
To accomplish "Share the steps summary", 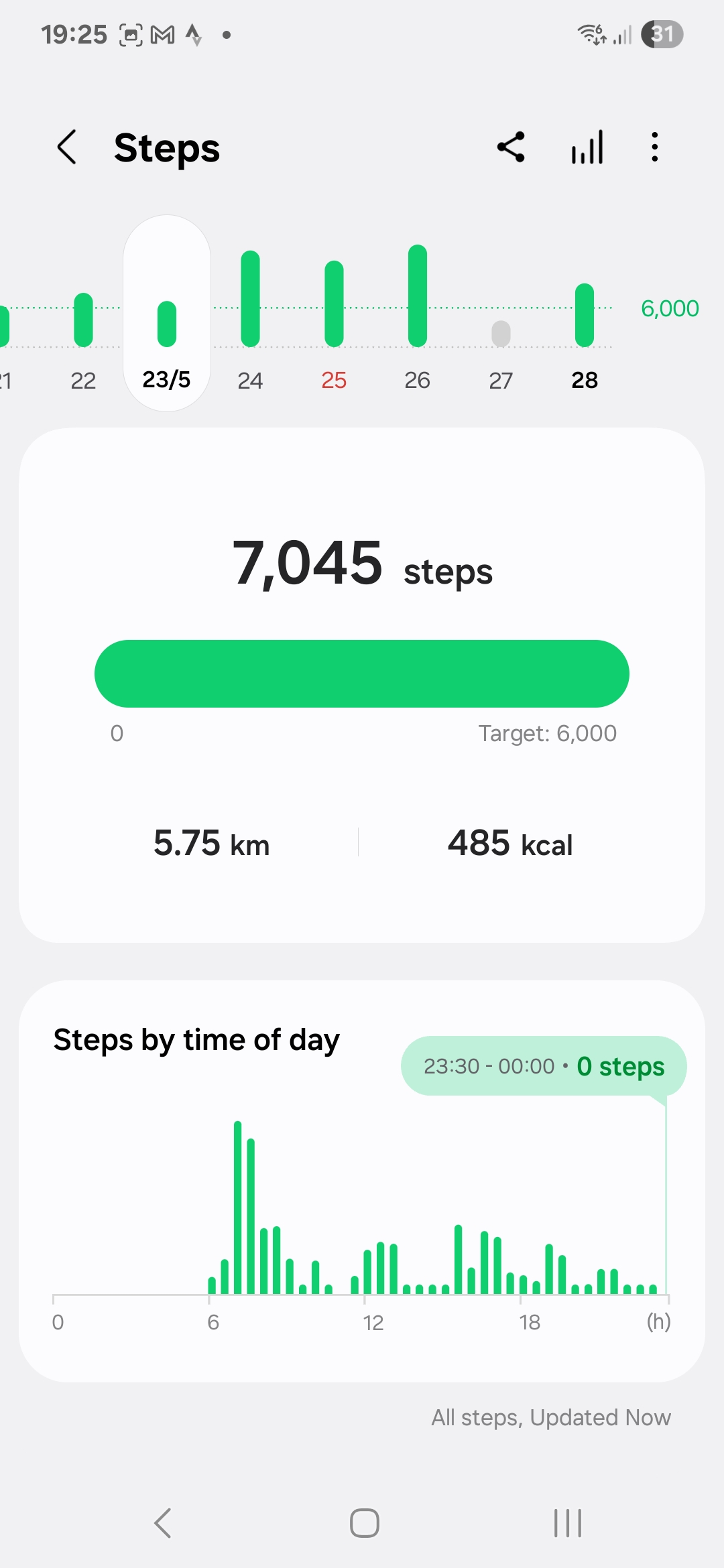I will click(511, 147).
